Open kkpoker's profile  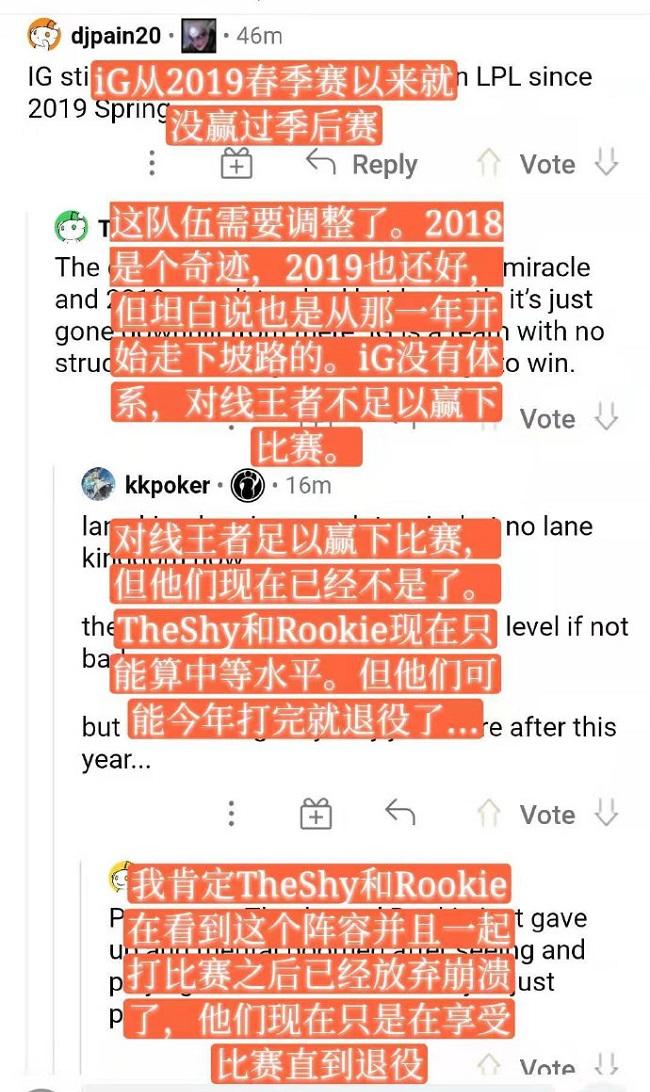pos(167,485)
